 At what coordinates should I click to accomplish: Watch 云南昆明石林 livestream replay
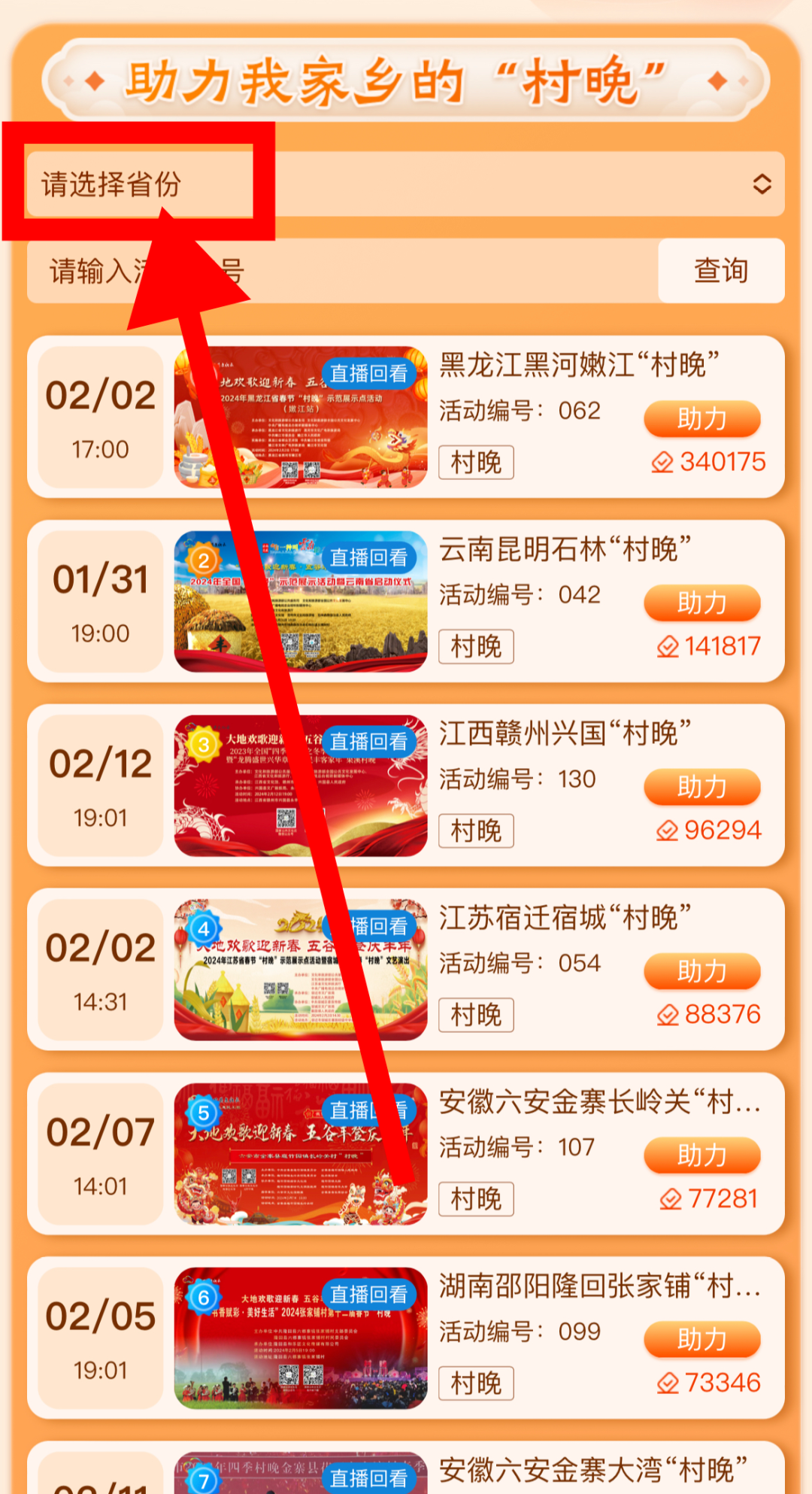[301, 602]
